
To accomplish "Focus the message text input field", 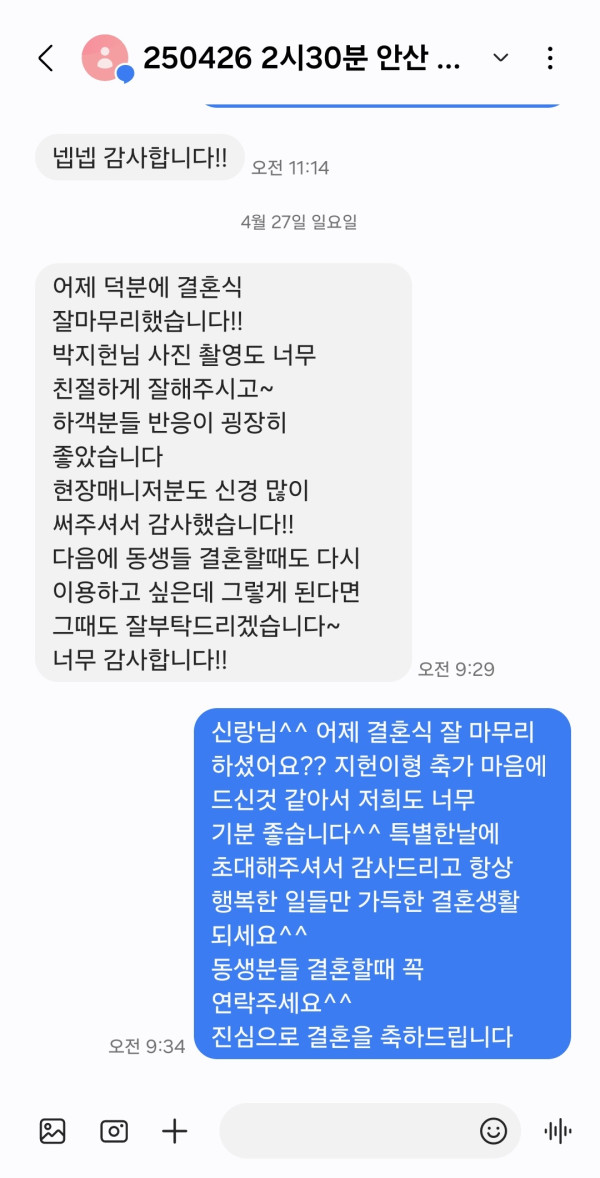I will tap(345, 1131).
